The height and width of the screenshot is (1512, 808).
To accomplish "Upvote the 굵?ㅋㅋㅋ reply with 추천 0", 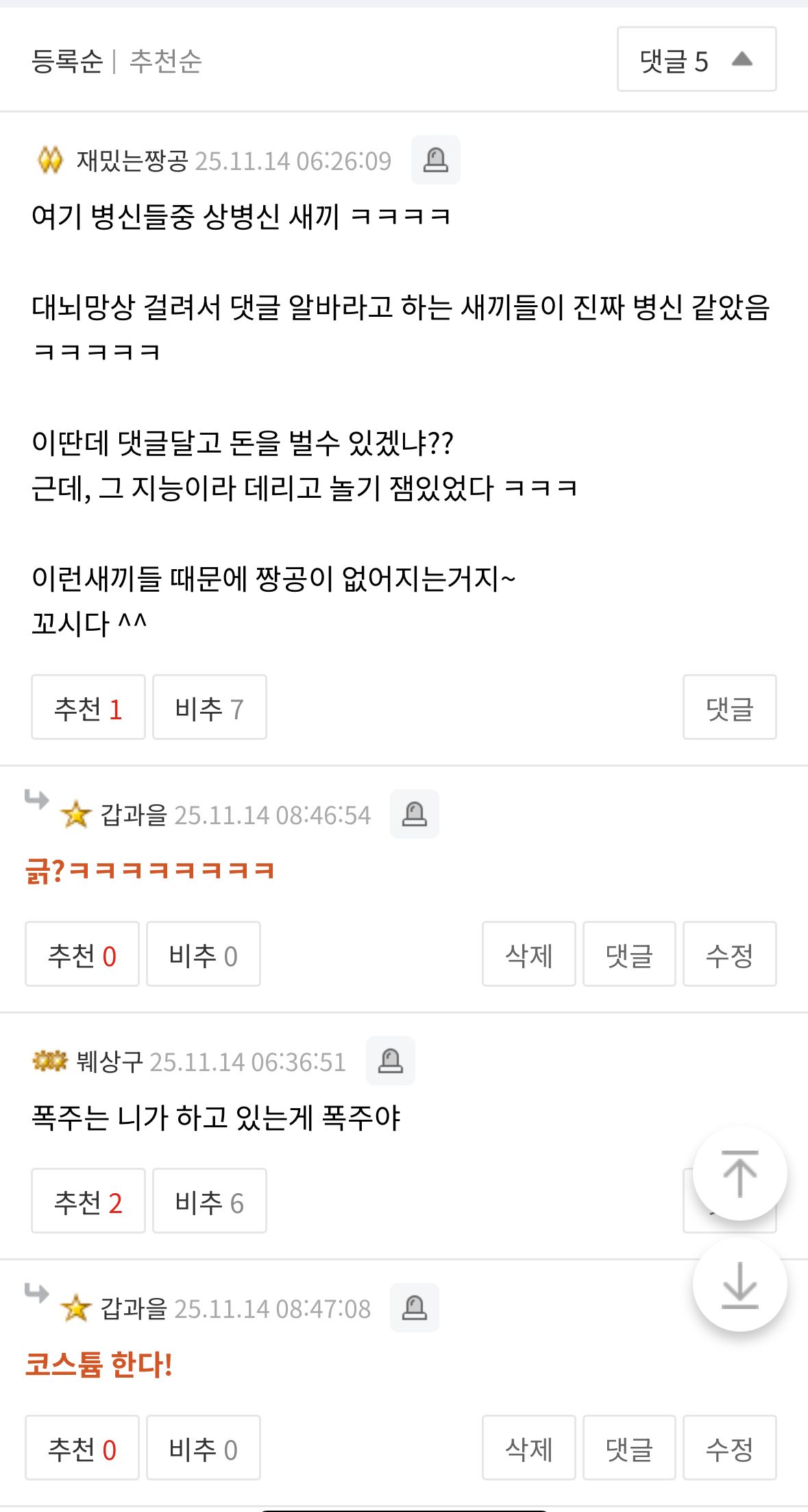I will tap(82, 955).
